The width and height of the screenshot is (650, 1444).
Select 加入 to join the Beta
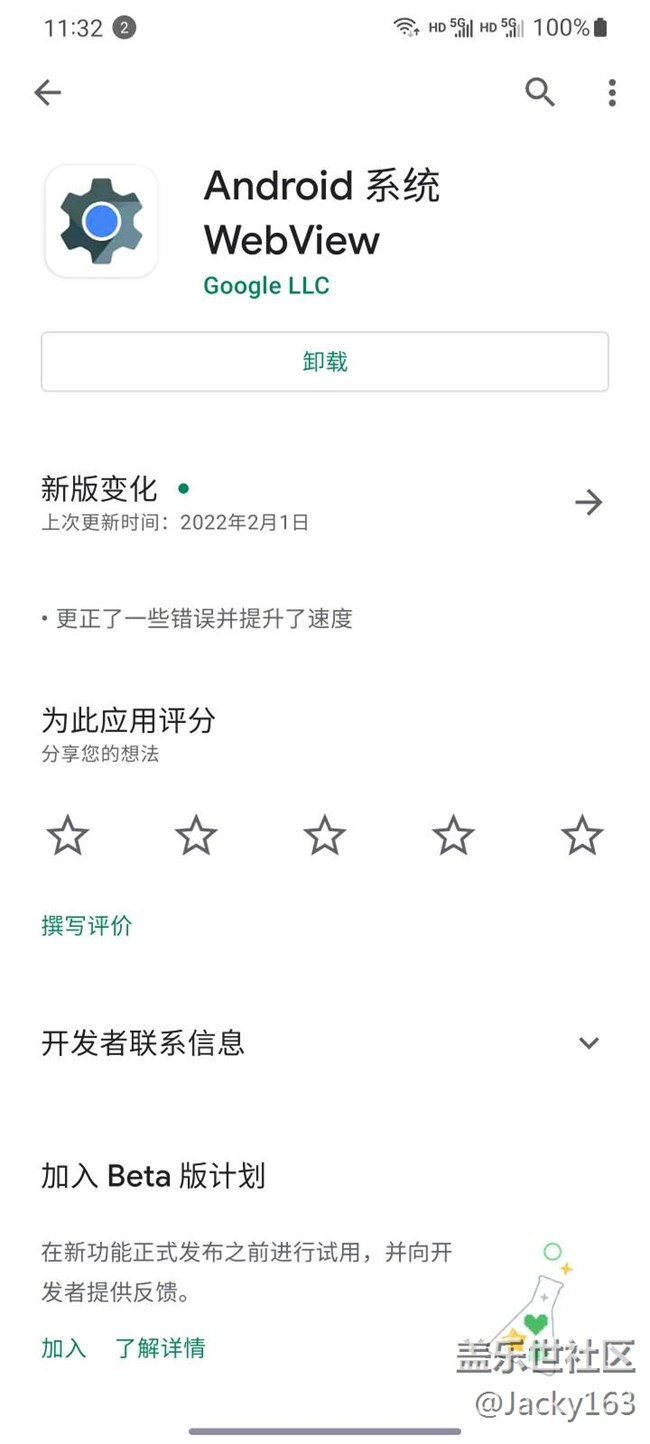click(64, 1348)
